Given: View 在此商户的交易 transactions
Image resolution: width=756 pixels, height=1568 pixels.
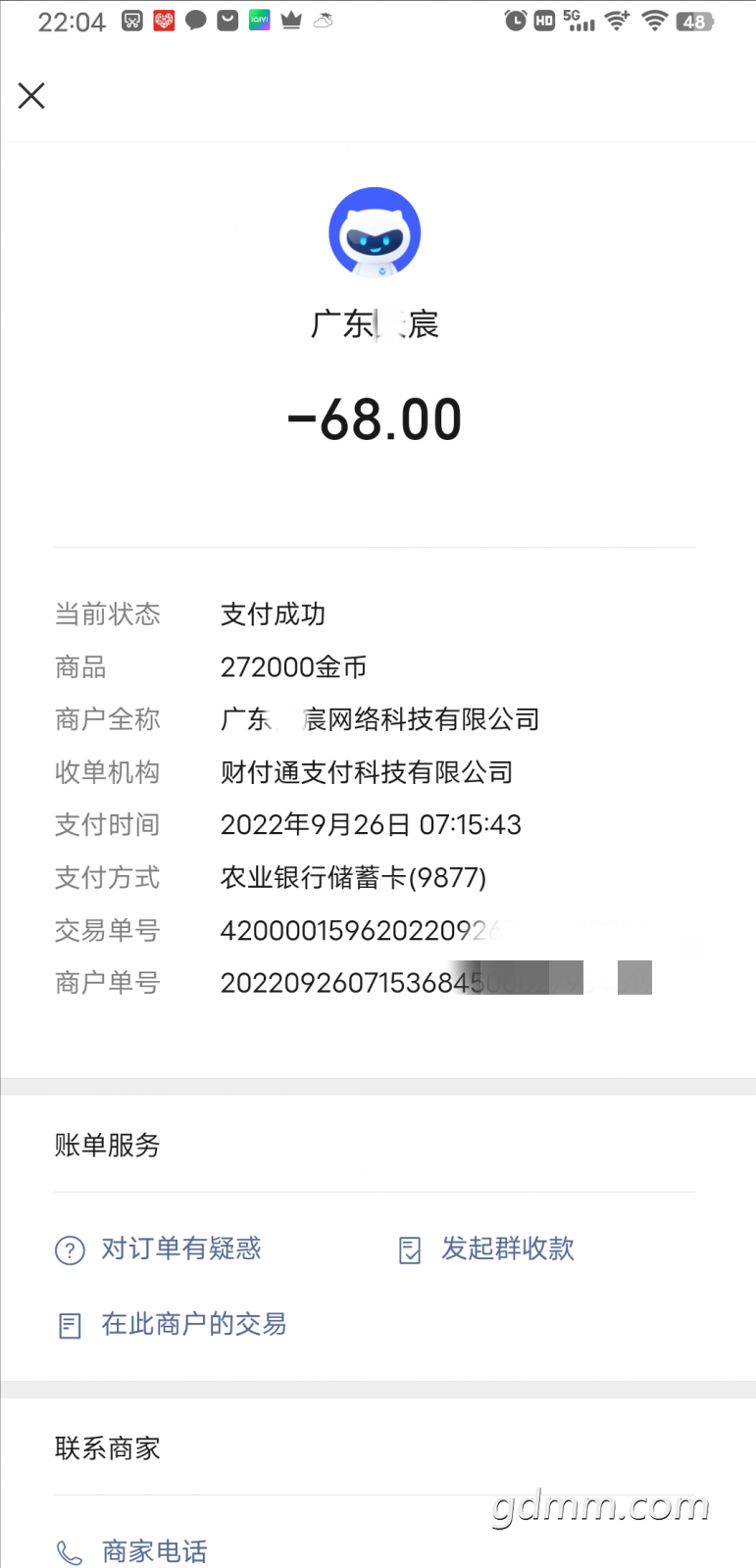Looking at the screenshot, I should click(x=193, y=1324).
